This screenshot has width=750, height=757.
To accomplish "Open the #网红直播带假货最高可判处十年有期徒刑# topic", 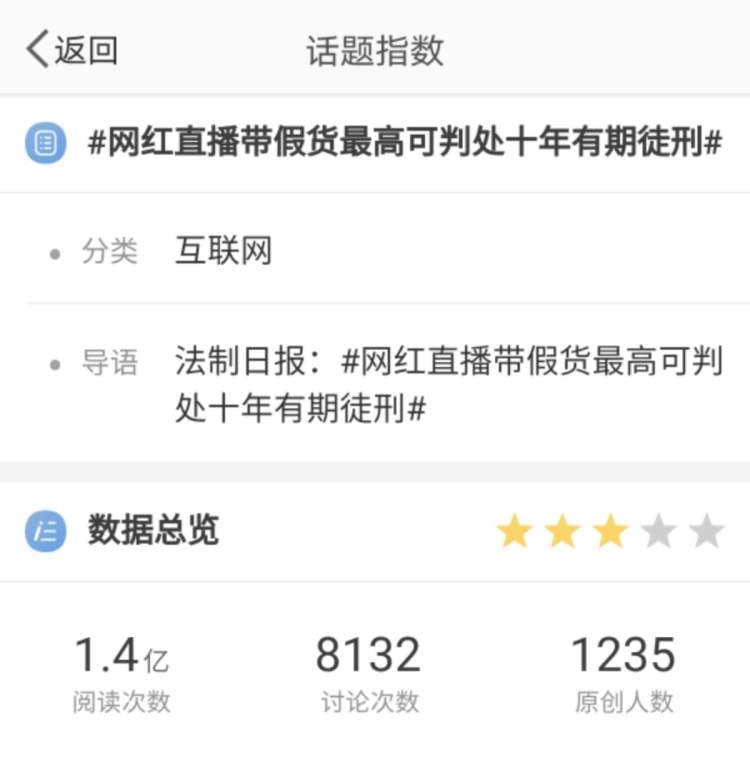I will coord(404,143).
